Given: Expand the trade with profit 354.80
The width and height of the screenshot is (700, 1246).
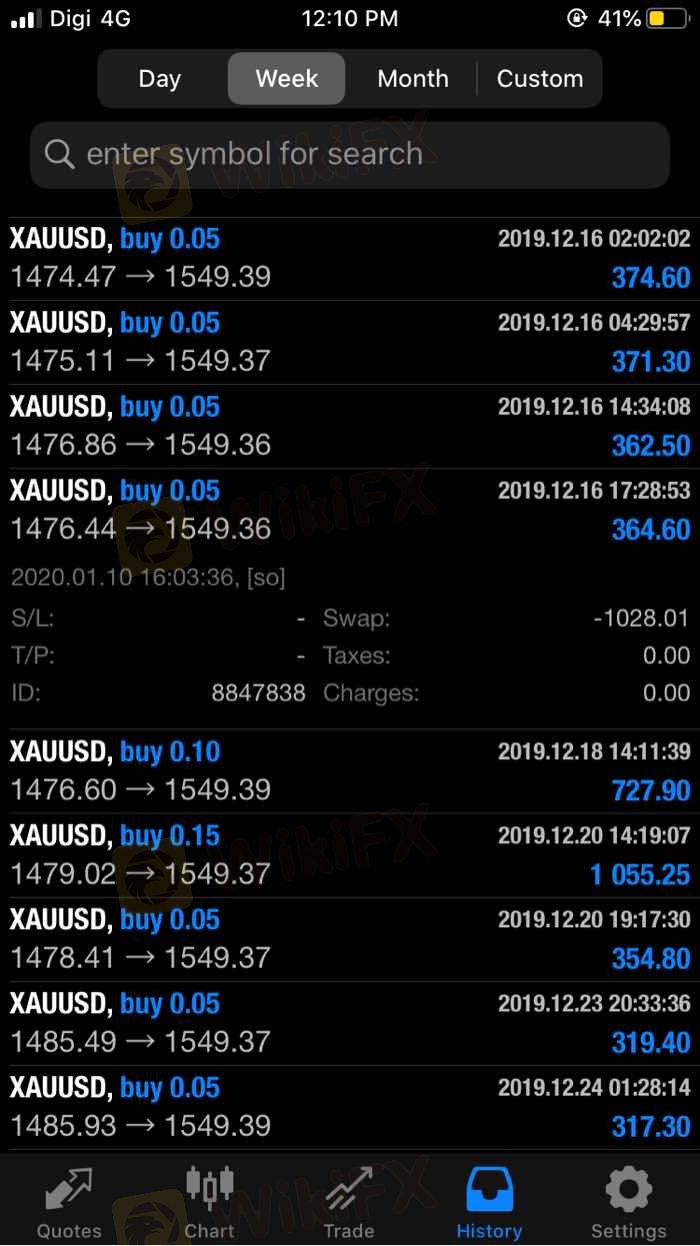Looking at the screenshot, I should point(350,939).
